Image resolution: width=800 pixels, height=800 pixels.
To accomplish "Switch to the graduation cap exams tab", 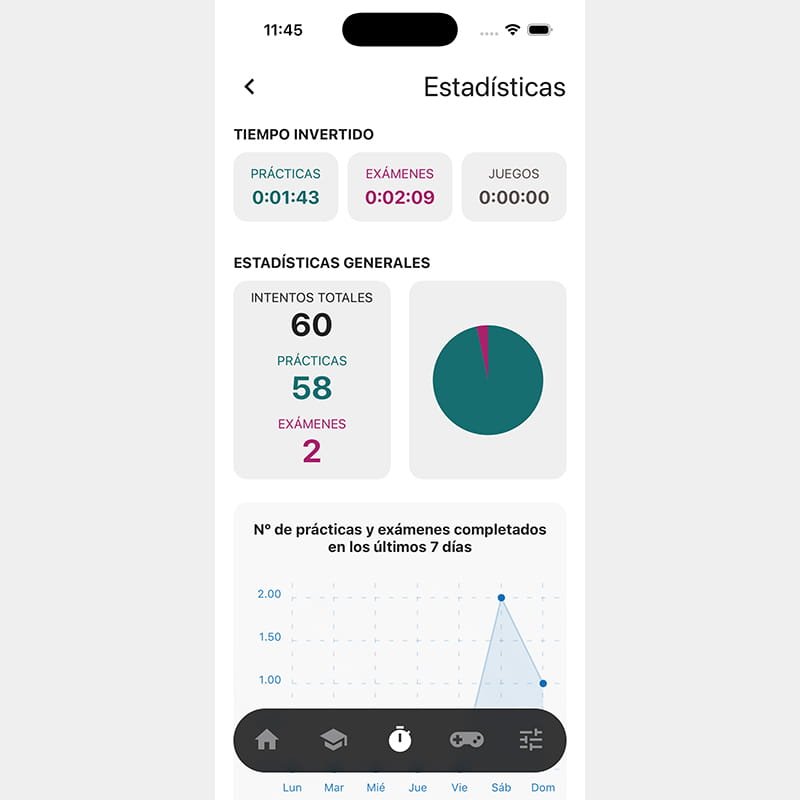I will coord(333,740).
